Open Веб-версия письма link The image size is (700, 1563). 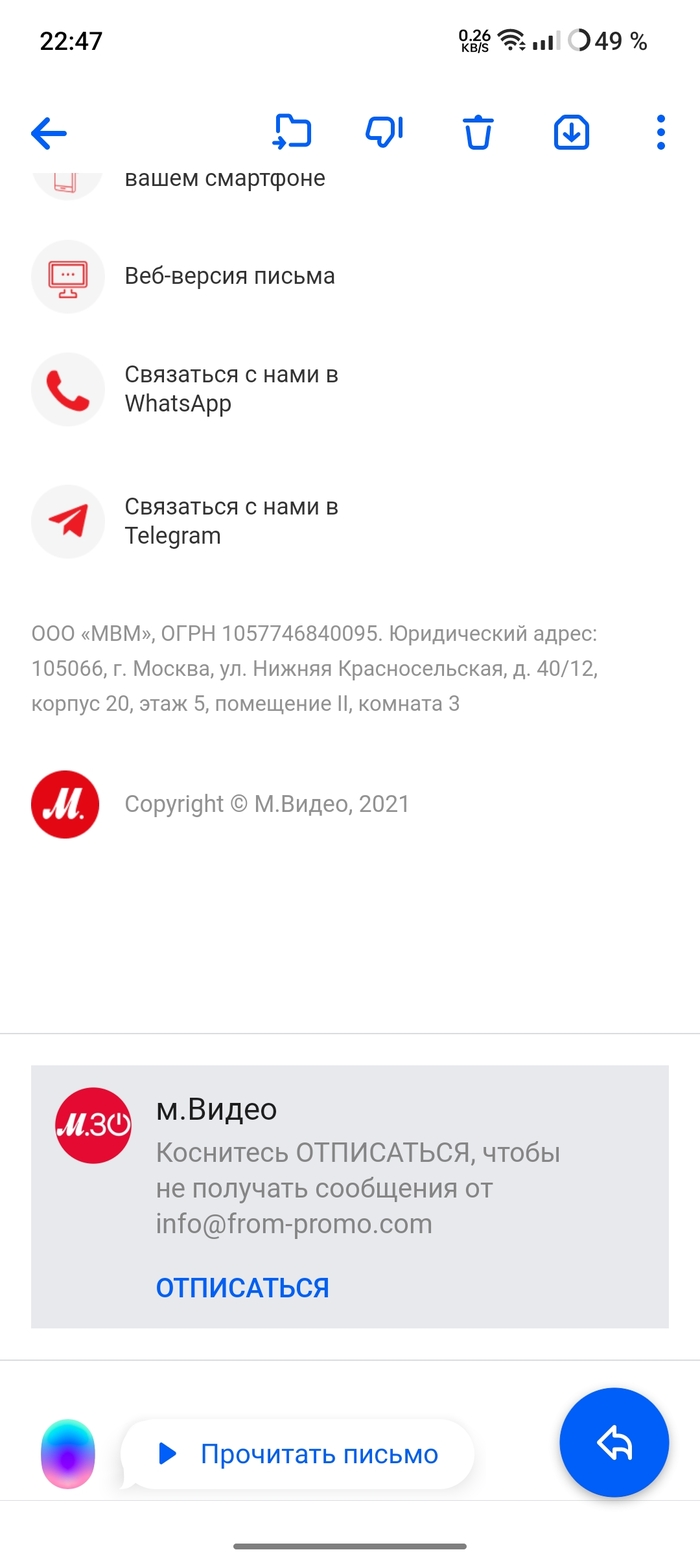(x=229, y=276)
